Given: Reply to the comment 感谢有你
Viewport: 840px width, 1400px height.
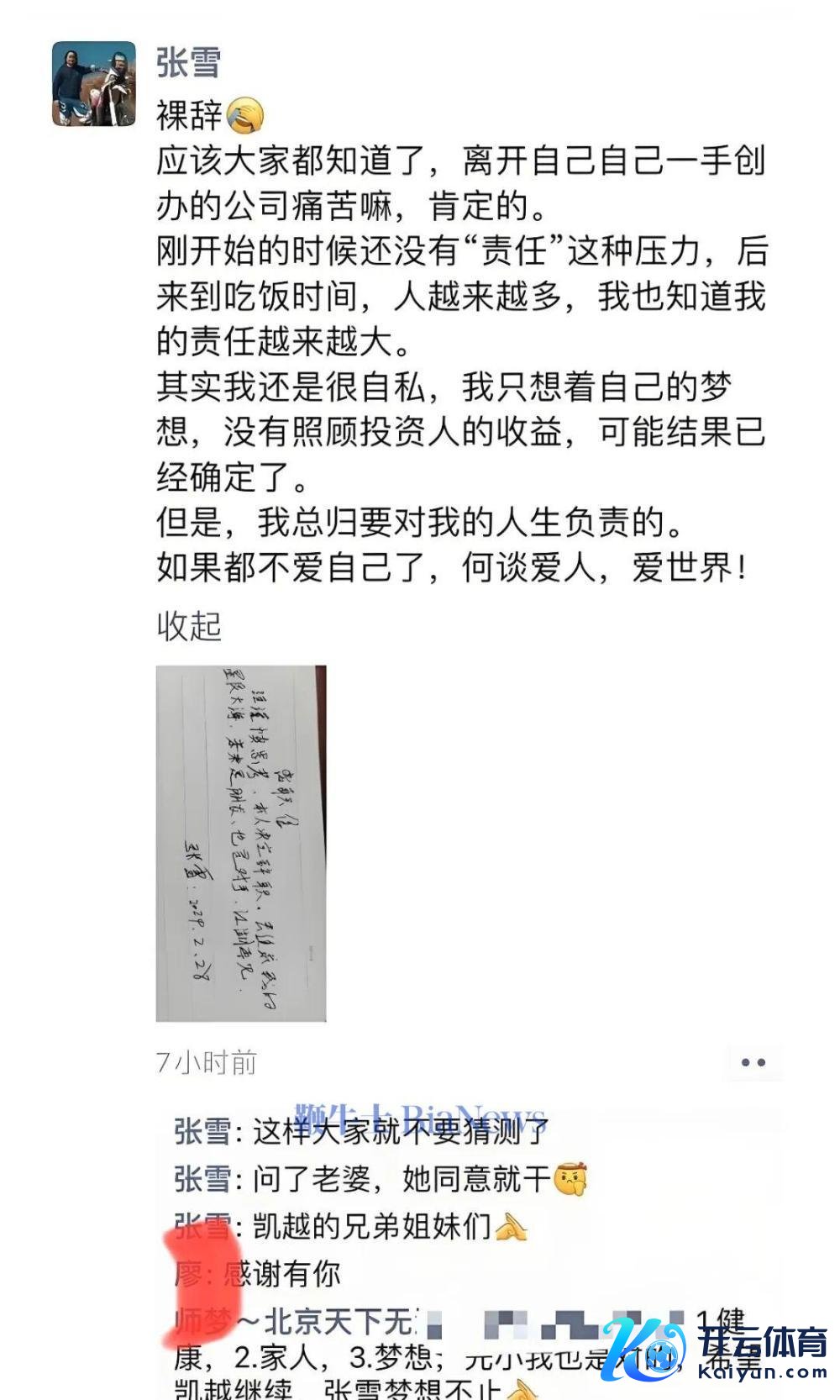Looking at the screenshot, I should coord(281,1274).
